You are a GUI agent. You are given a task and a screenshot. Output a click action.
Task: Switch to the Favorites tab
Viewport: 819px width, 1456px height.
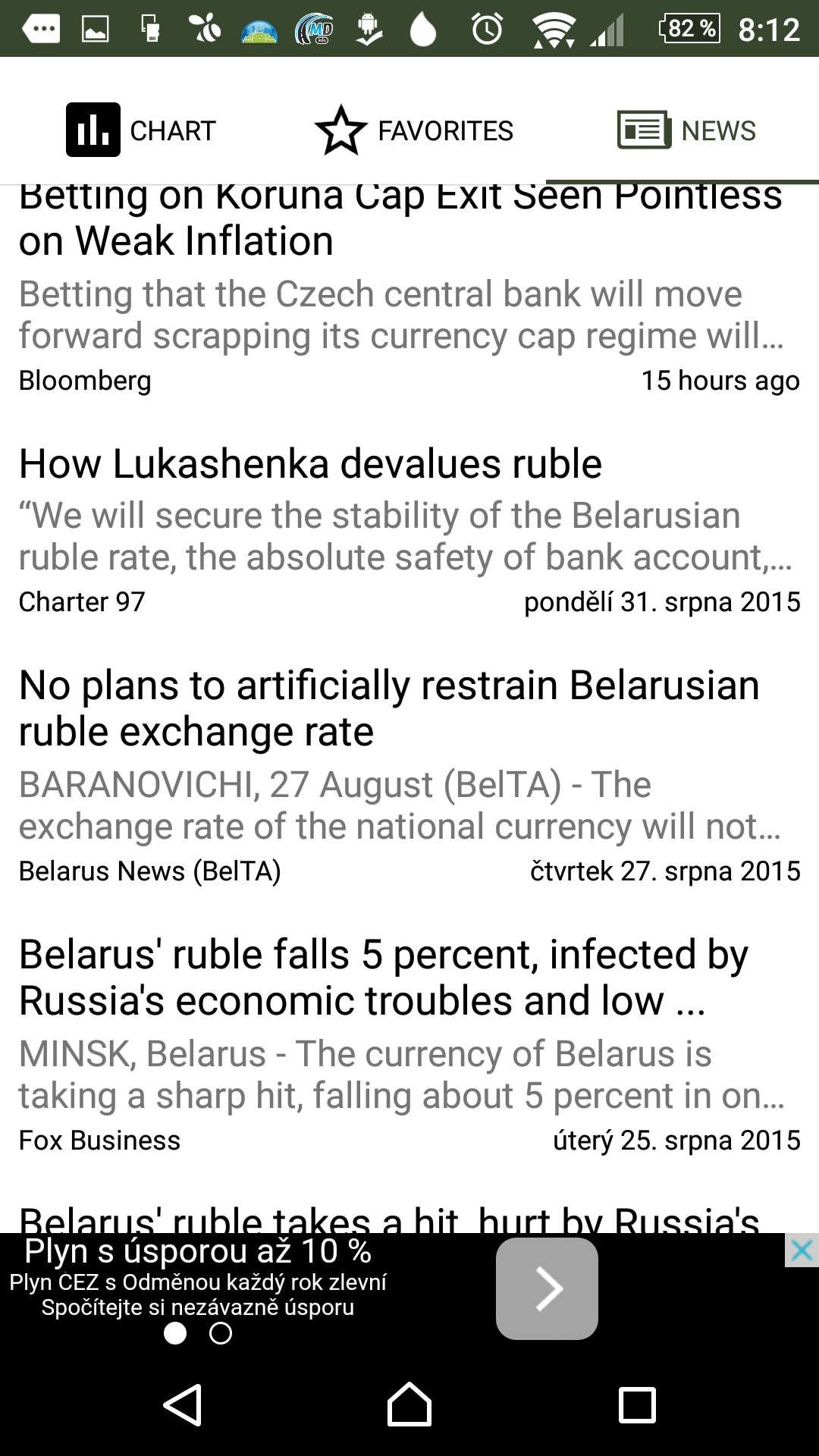pos(414,130)
